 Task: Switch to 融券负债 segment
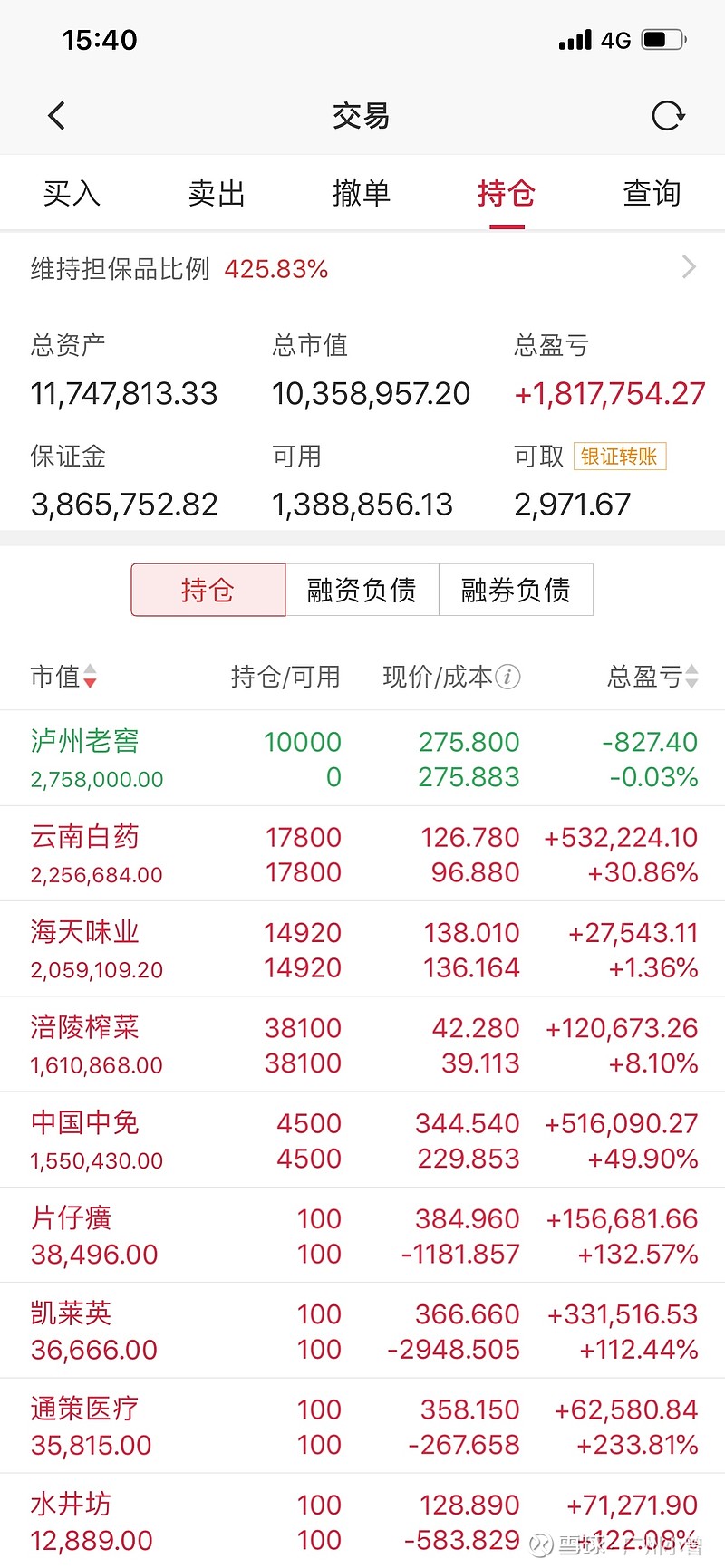[x=516, y=590]
